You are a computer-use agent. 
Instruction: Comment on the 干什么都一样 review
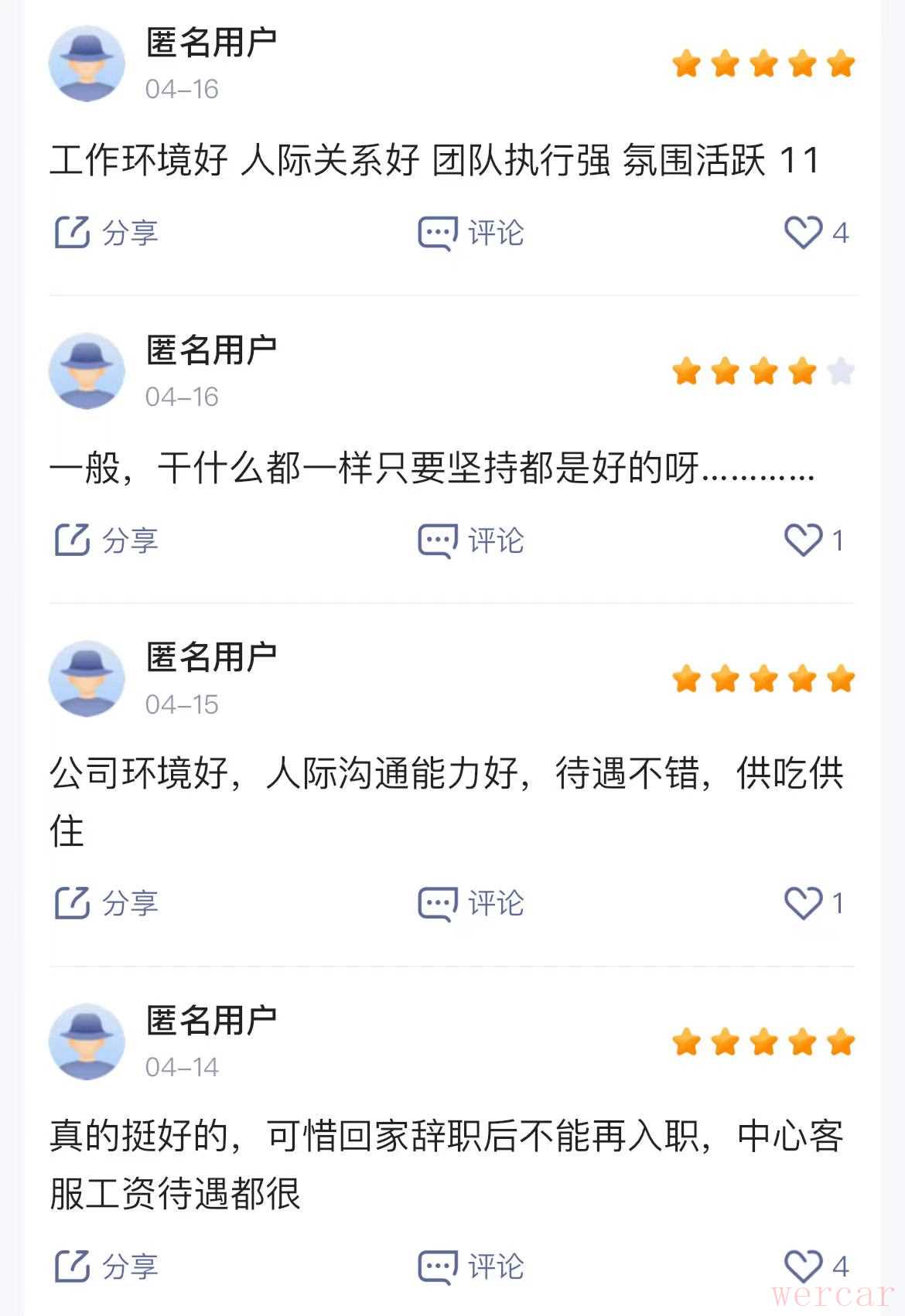470,540
